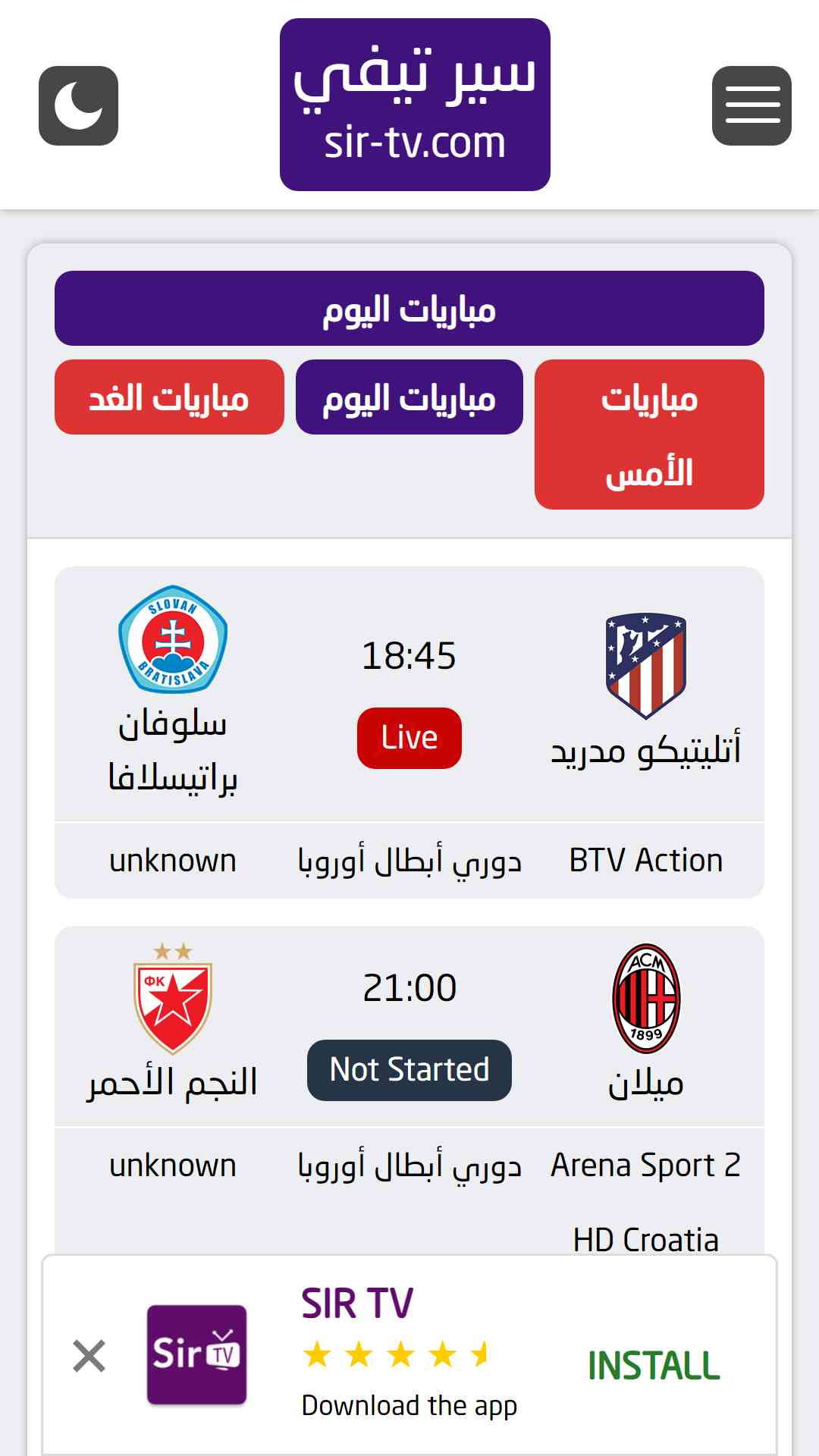Tap the sir-tv.com logo
The image size is (819, 1456).
[x=415, y=105]
